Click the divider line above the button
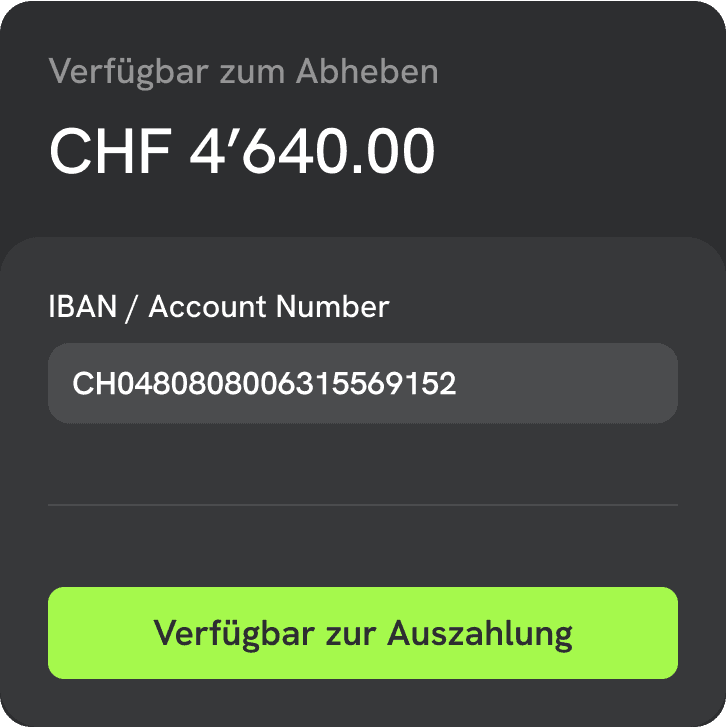726x727 pixels. pyautogui.click(x=363, y=505)
